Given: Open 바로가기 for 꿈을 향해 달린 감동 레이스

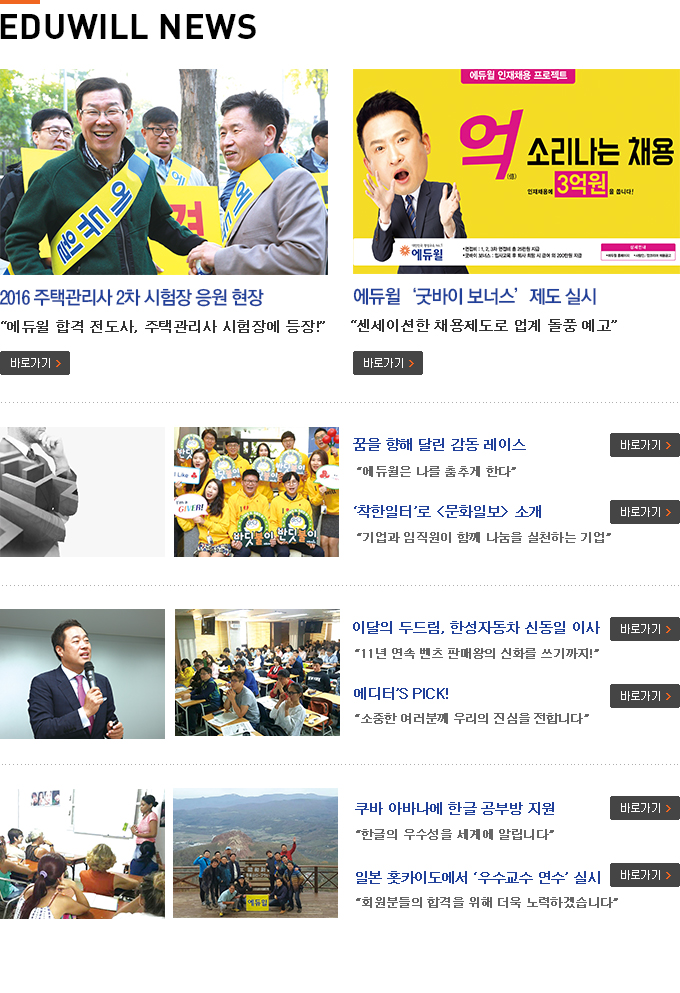Looking at the screenshot, I should 644,445.
